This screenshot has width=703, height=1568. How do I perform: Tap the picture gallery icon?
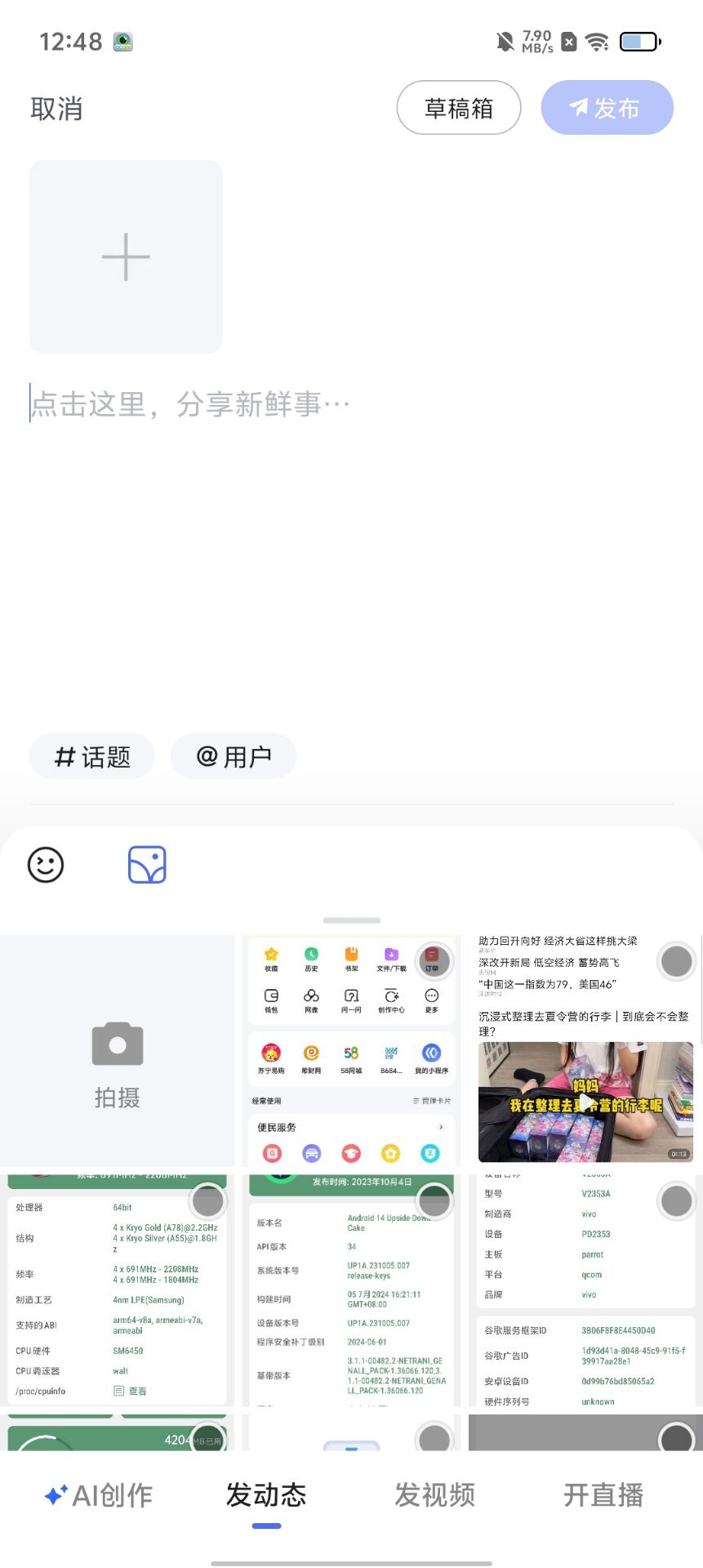(147, 865)
